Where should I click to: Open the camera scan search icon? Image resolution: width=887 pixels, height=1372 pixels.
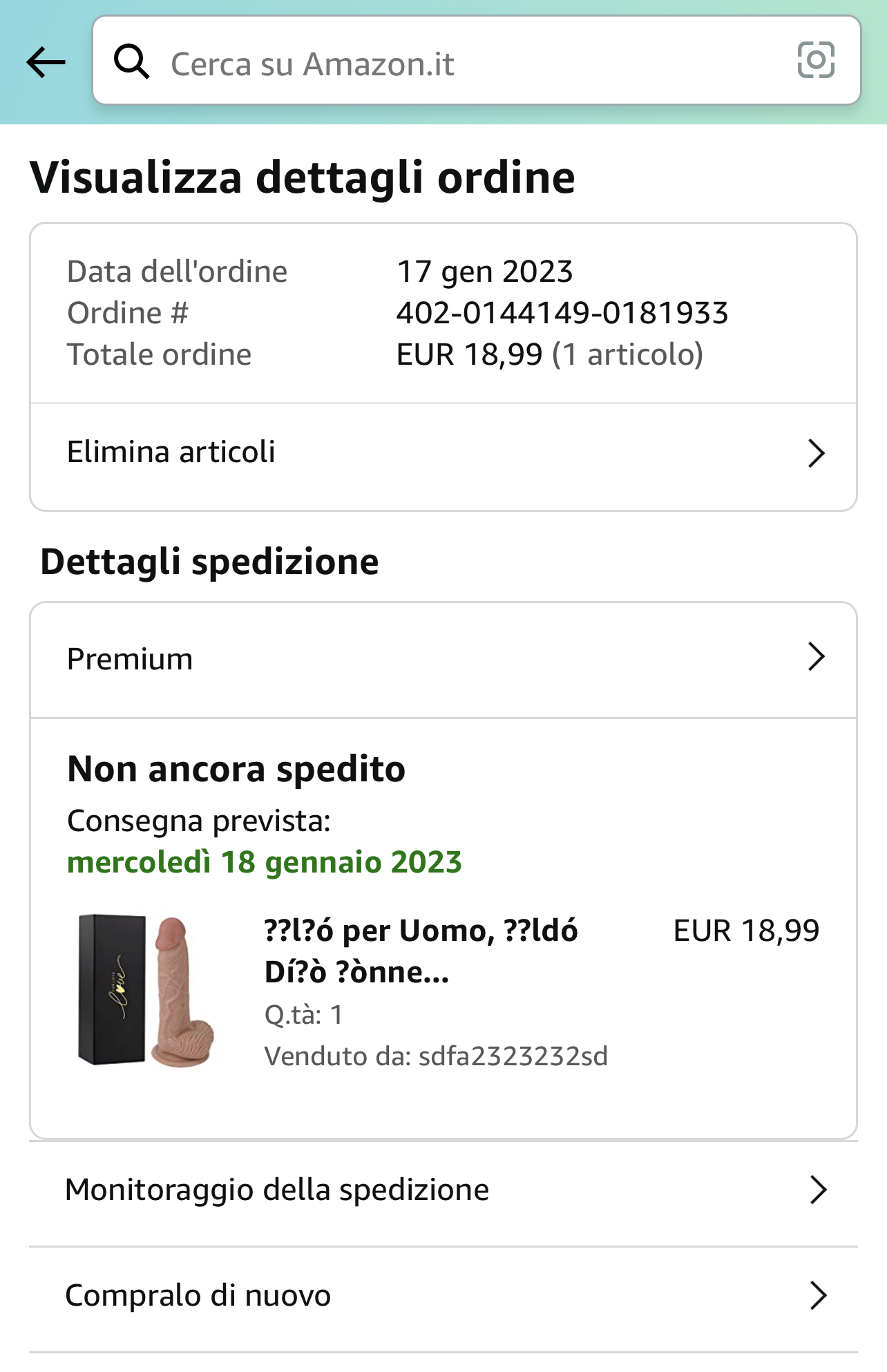pos(816,60)
